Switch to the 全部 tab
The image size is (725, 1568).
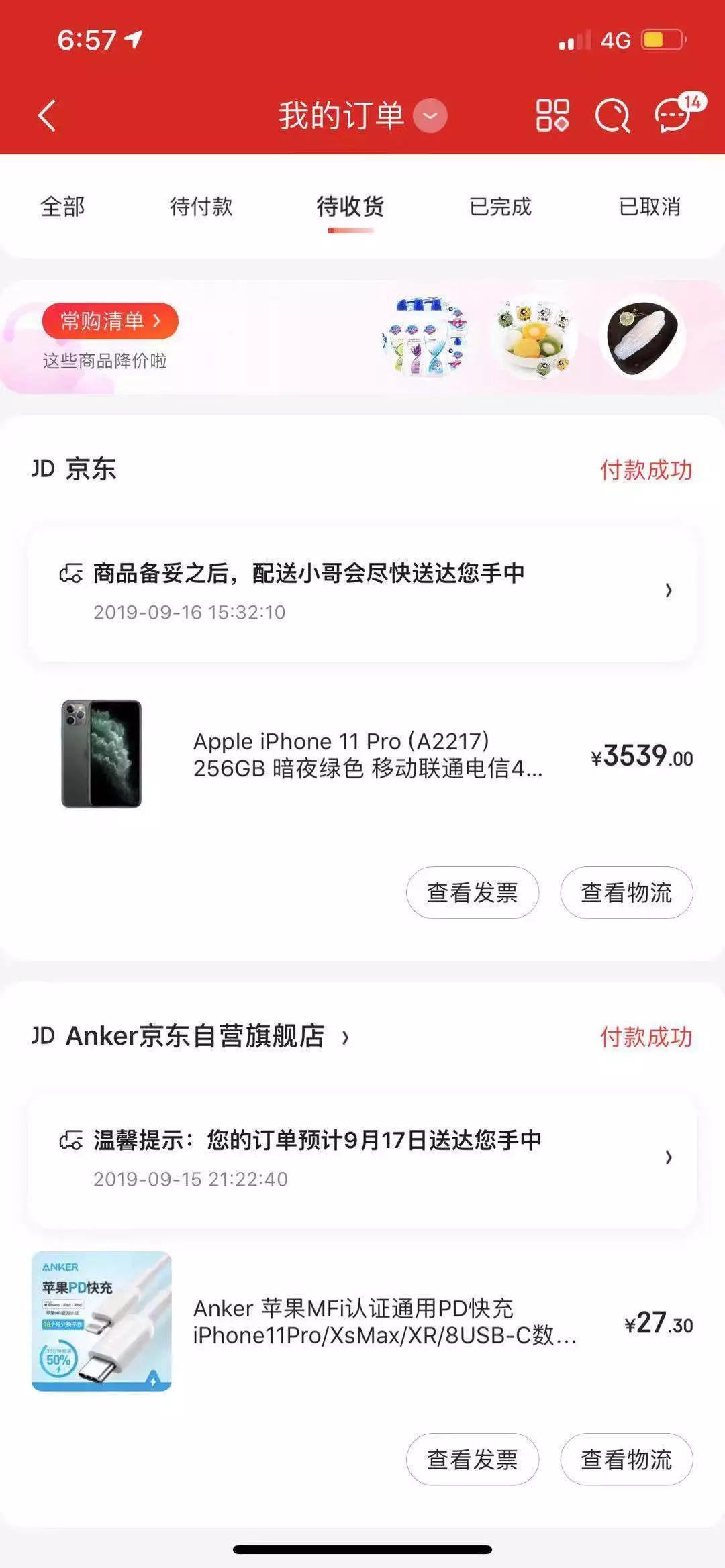coord(62,207)
